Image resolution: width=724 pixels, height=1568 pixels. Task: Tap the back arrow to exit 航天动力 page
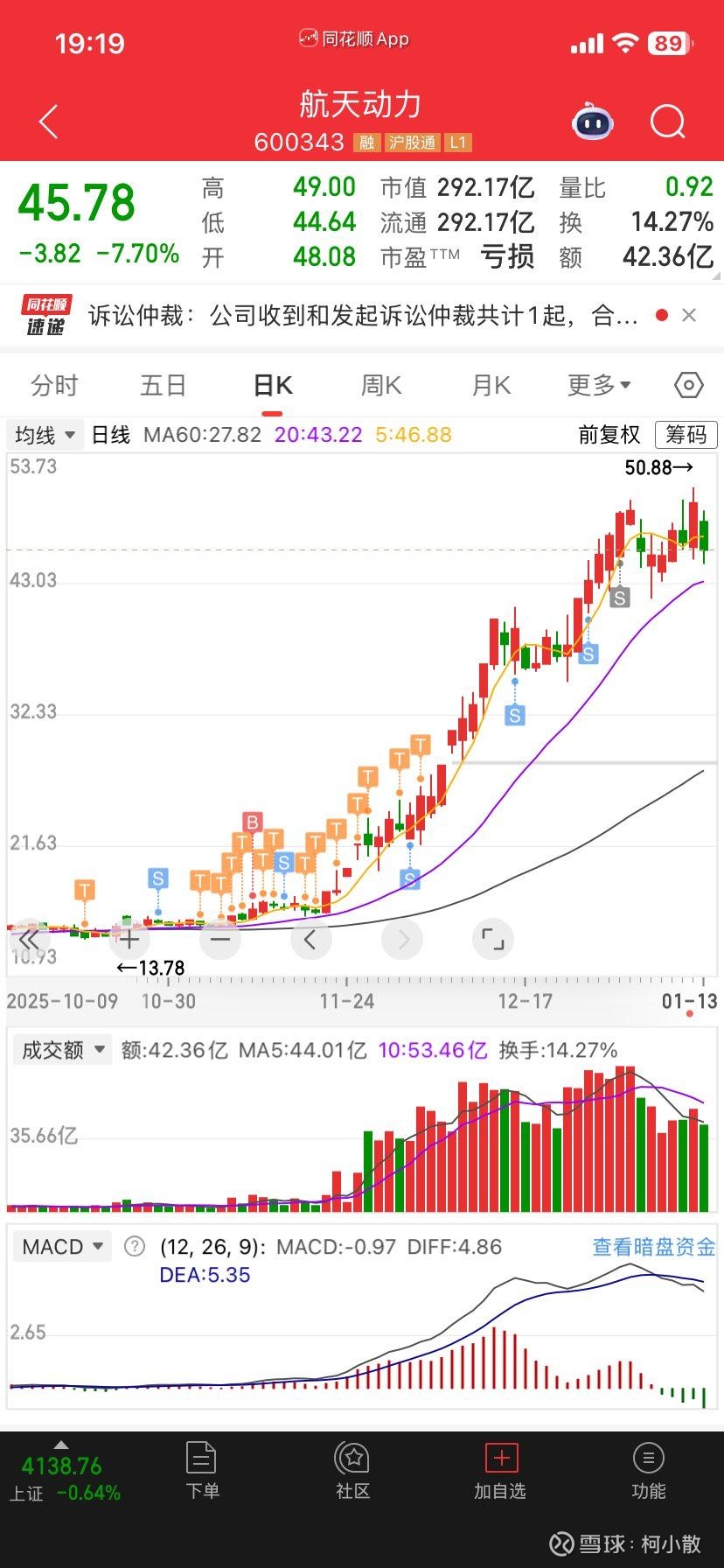(x=48, y=121)
